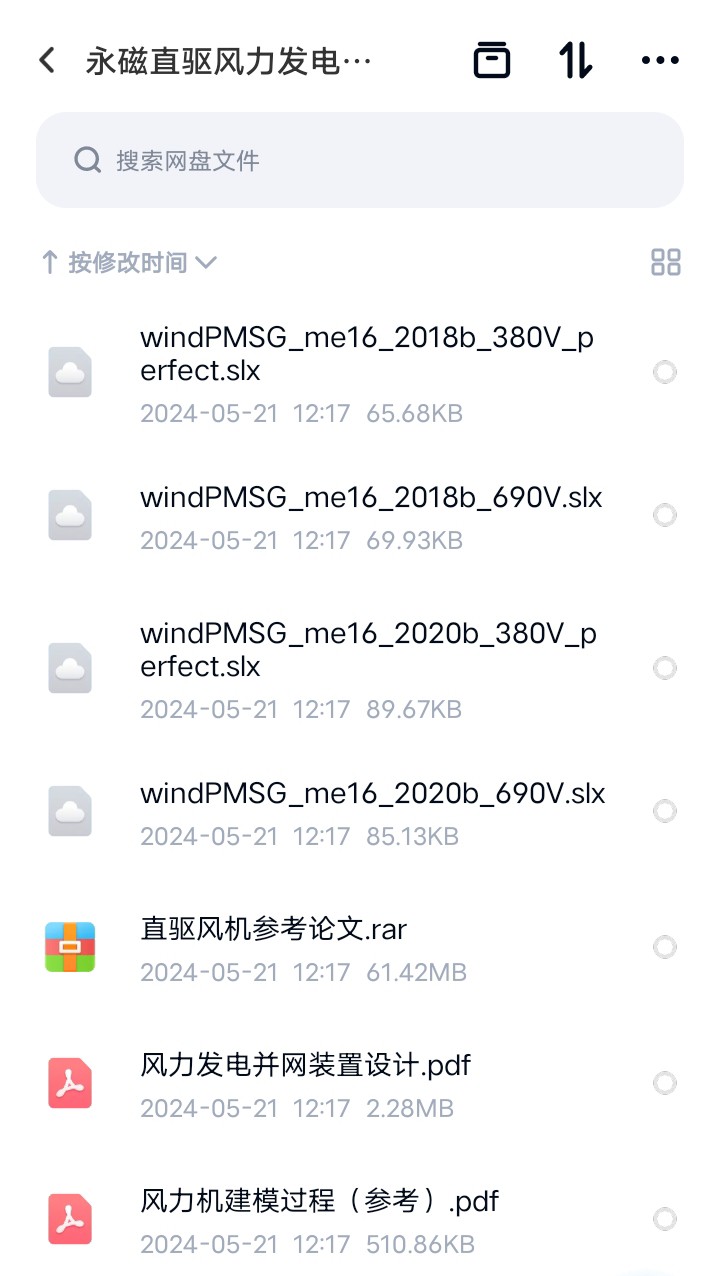Viewport: 720px width, 1276px height.
Task: Open the 直驱风机参考论文.rar archive
Action: (x=274, y=946)
